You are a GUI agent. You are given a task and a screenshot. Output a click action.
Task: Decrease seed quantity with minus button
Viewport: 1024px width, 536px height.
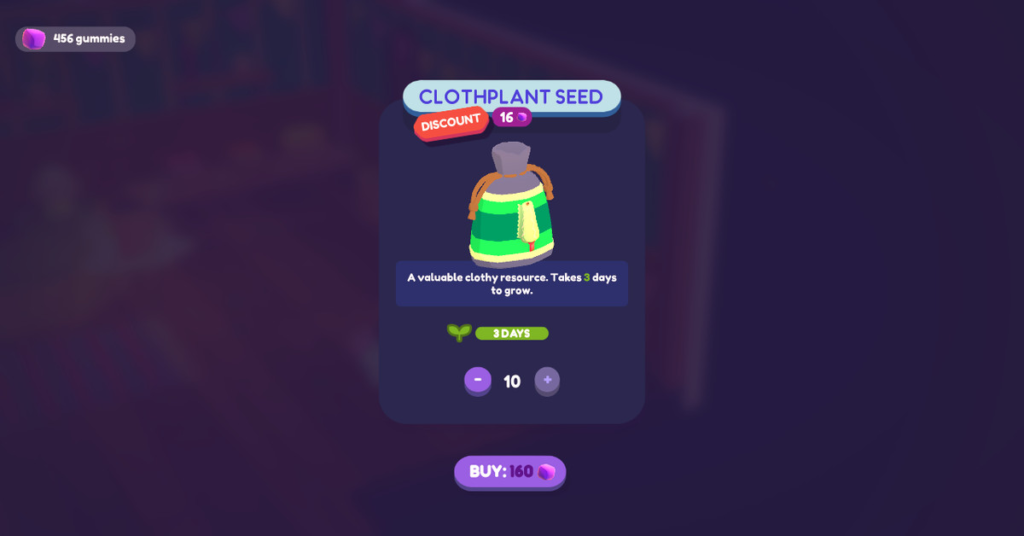[478, 380]
